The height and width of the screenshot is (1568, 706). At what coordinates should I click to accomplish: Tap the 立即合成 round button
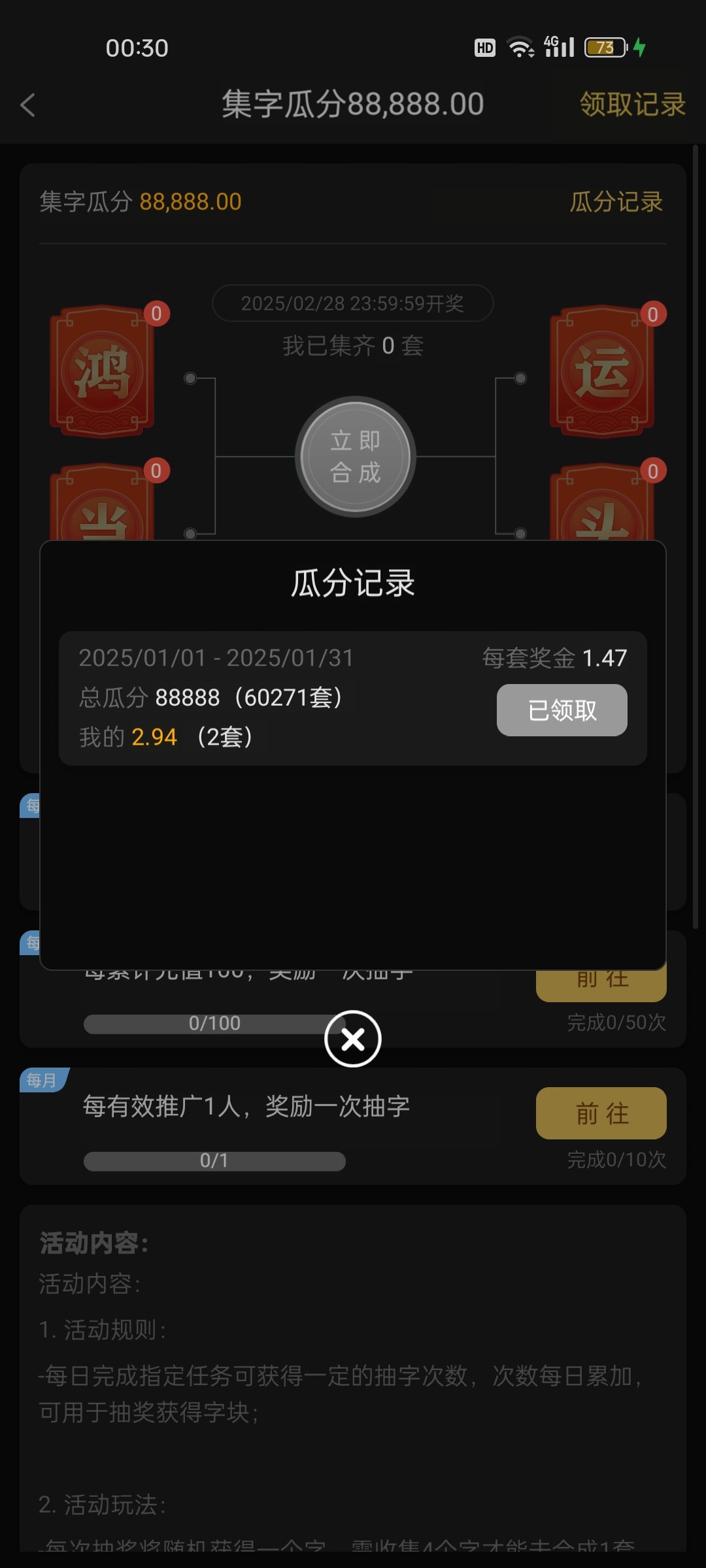355,457
